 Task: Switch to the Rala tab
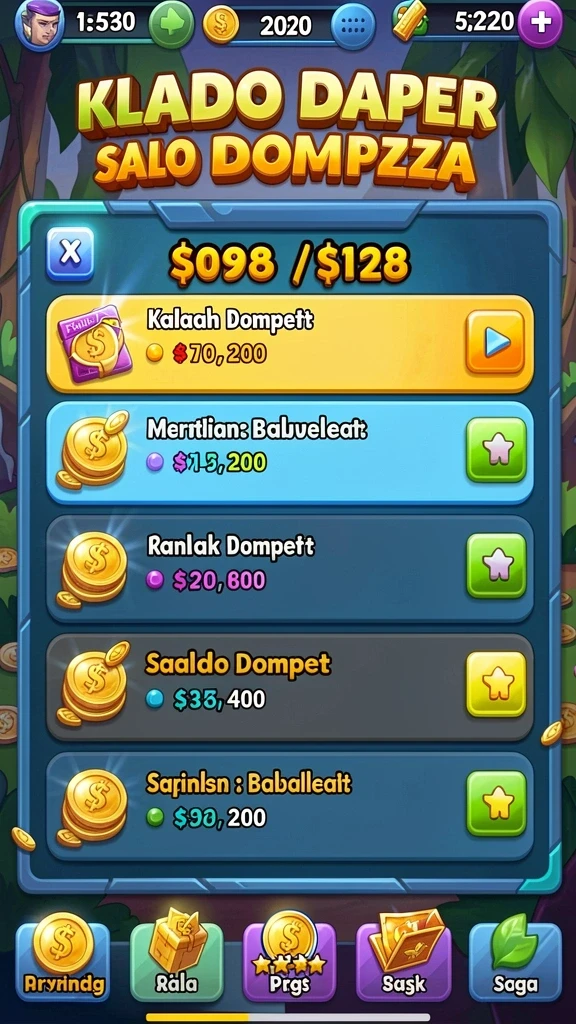[x=176, y=961]
